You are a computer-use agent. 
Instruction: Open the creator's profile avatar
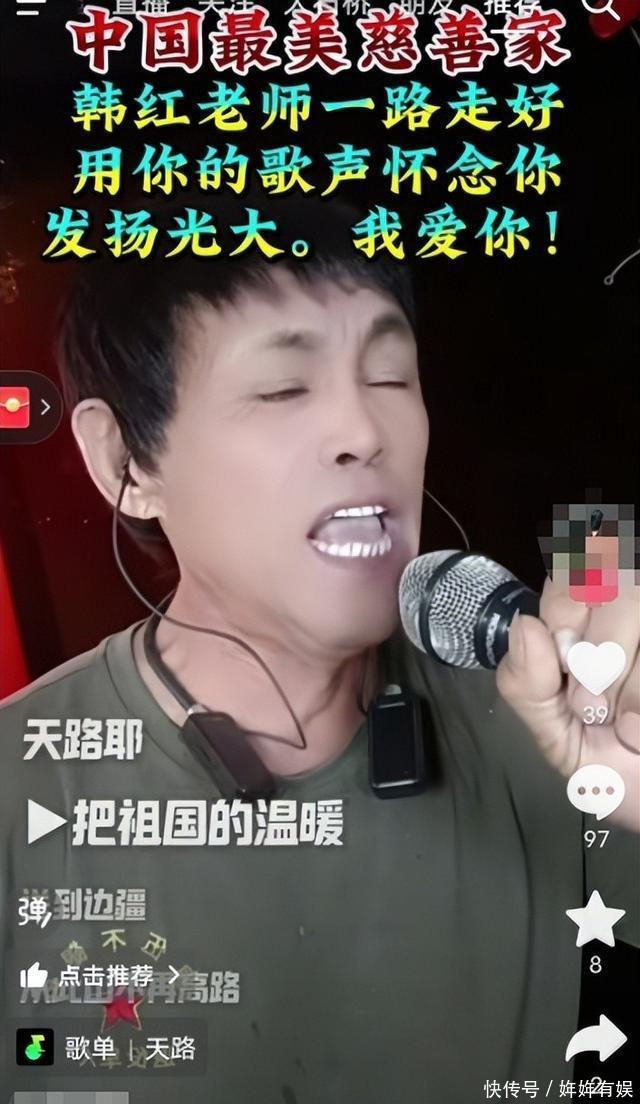[x=594, y=545]
